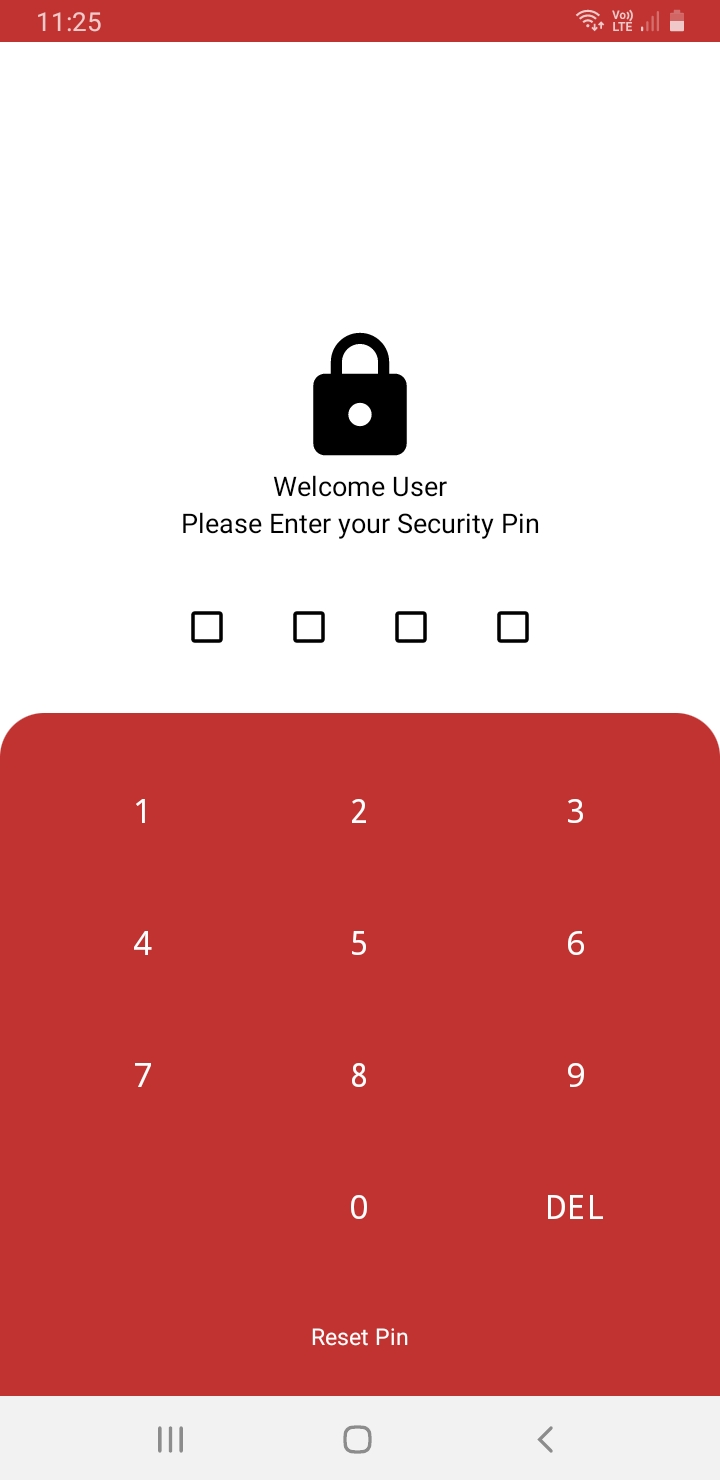The image size is (720, 1480).
Task: Delete the last digit with DEL
Action: (x=575, y=1207)
